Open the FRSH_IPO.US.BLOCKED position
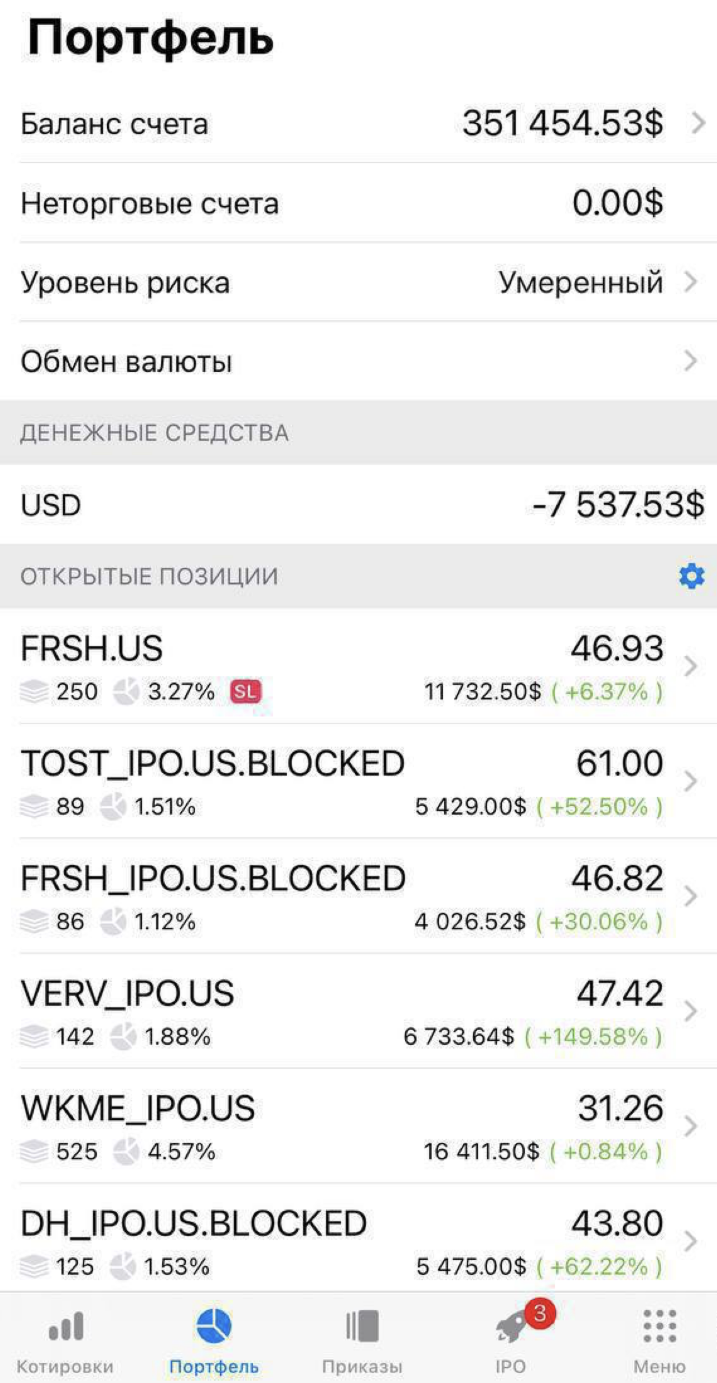717x1383 pixels. pos(358,896)
